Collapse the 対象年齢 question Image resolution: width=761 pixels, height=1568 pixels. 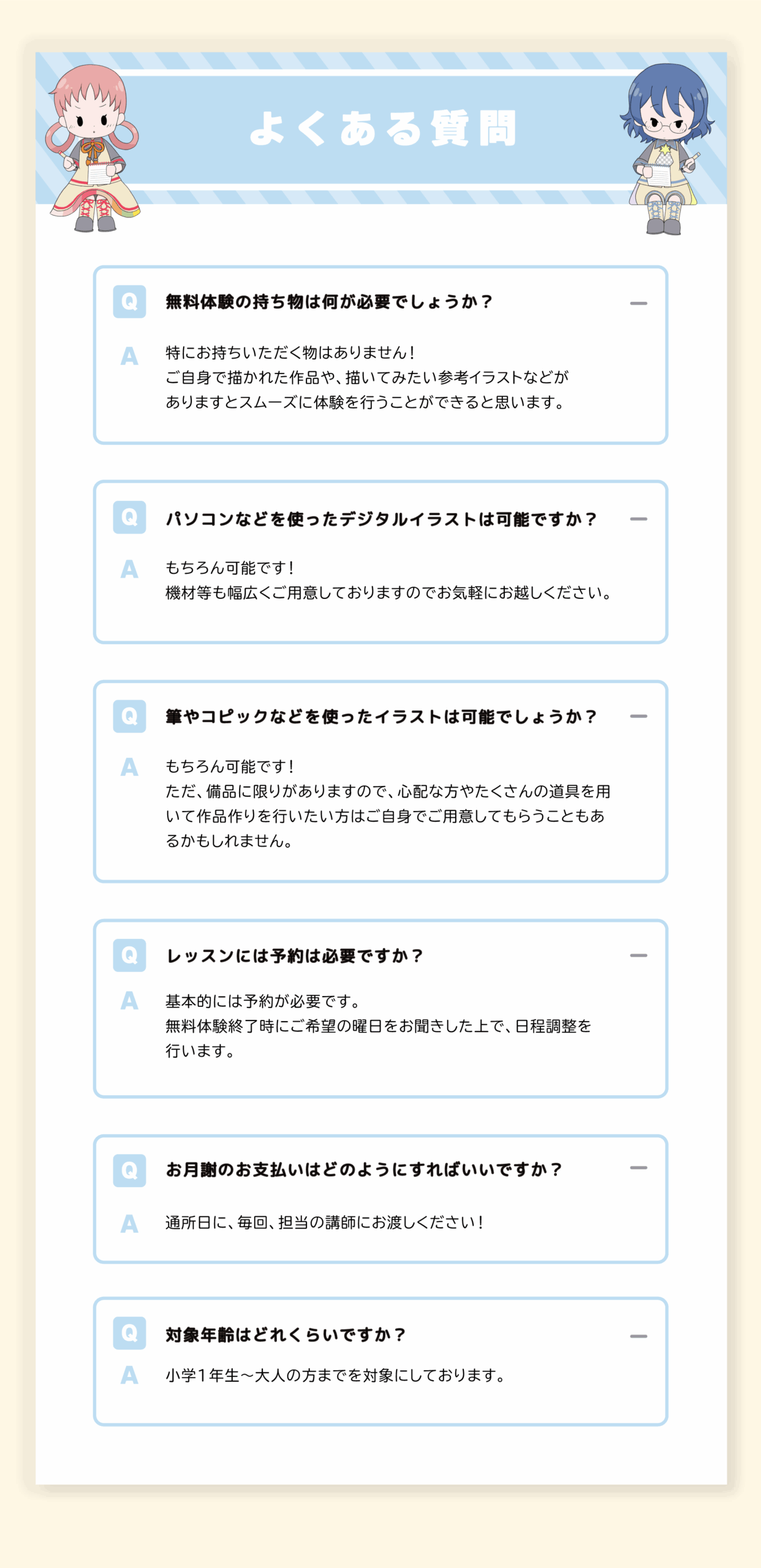pos(638,1336)
